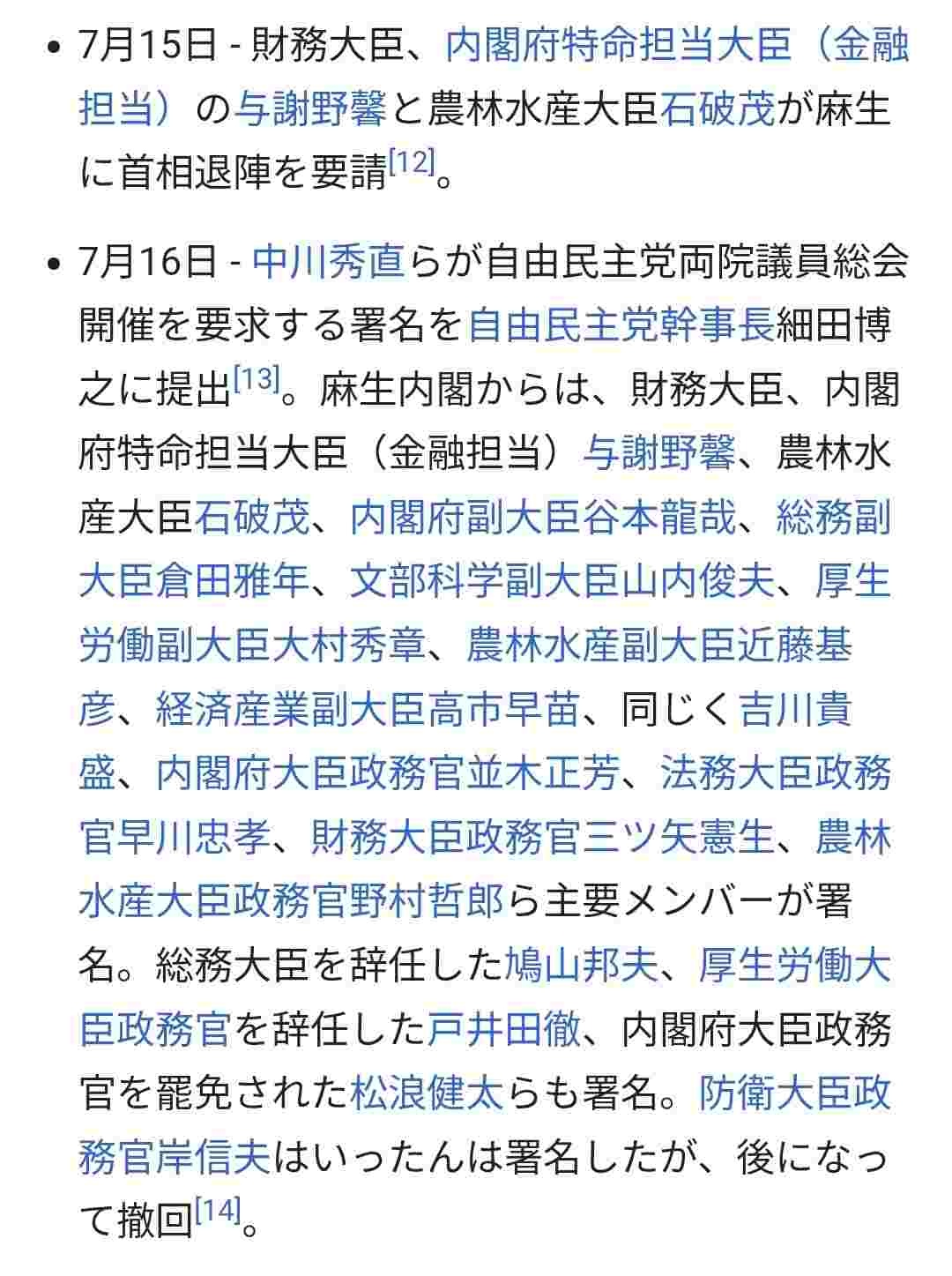Viewport: 952px width, 1276px height.
Task: Jump to footnote [12]
Action: click(x=412, y=162)
